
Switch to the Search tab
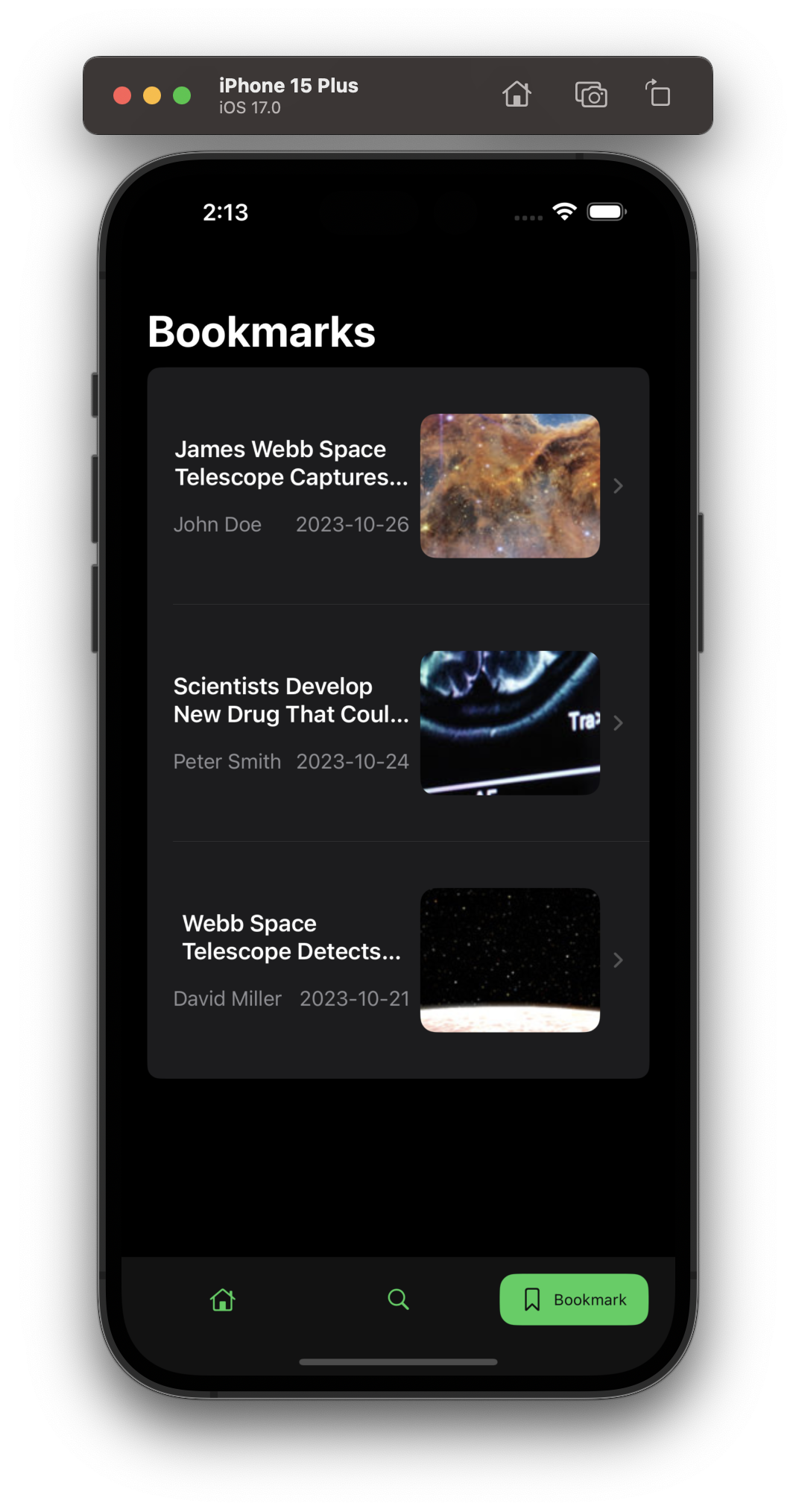(398, 1300)
